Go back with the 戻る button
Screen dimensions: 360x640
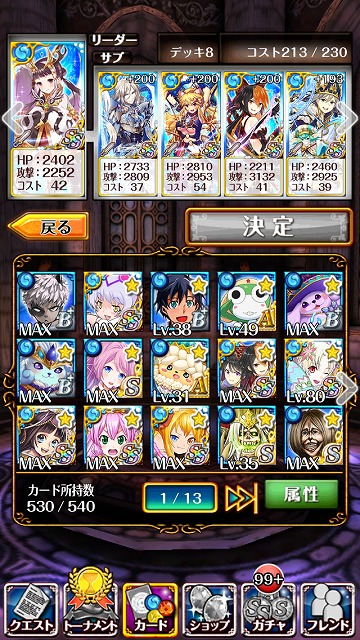[49, 227]
